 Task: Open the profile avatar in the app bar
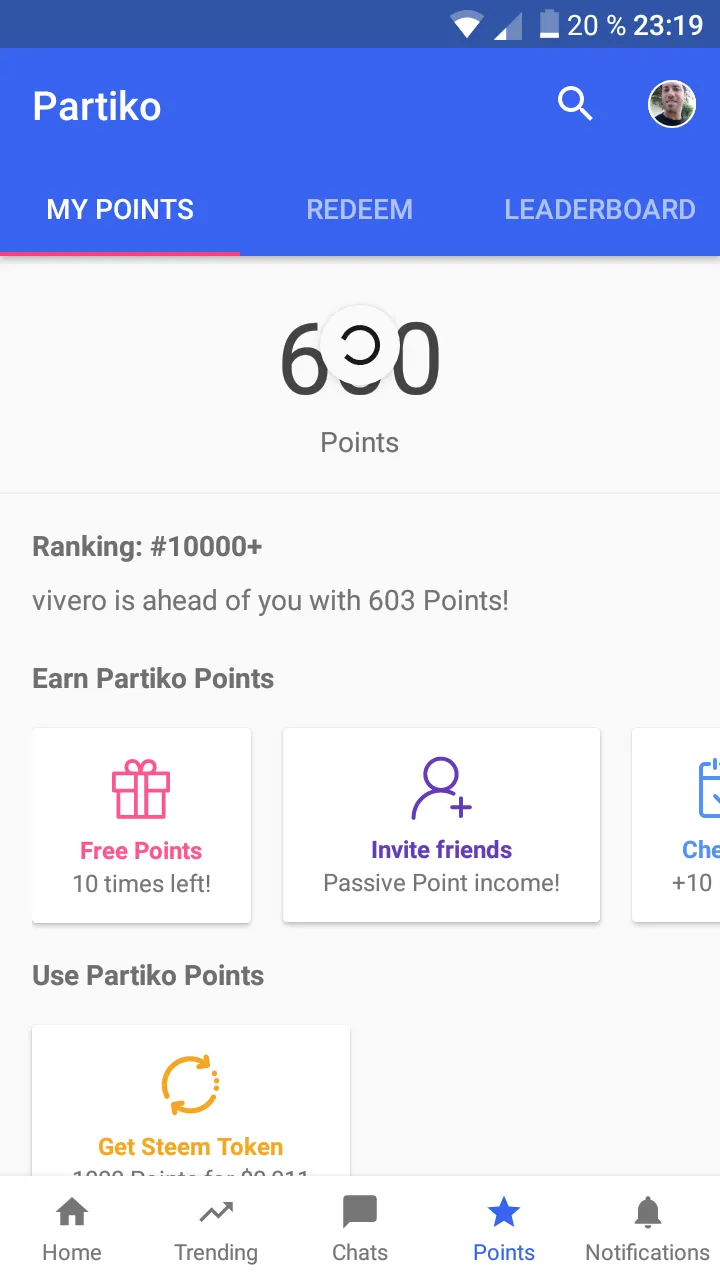coord(671,104)
